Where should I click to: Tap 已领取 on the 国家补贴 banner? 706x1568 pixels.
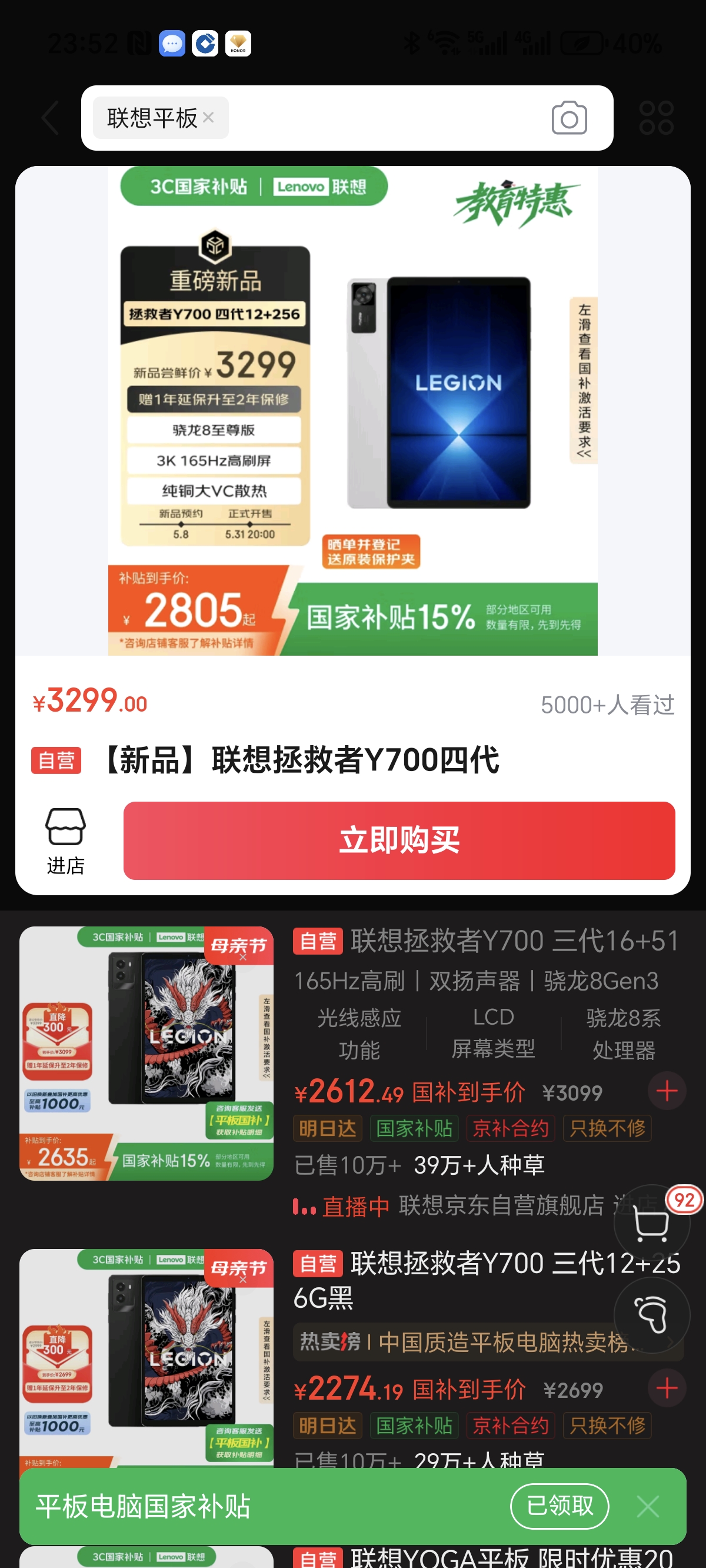coord(559,1506)
